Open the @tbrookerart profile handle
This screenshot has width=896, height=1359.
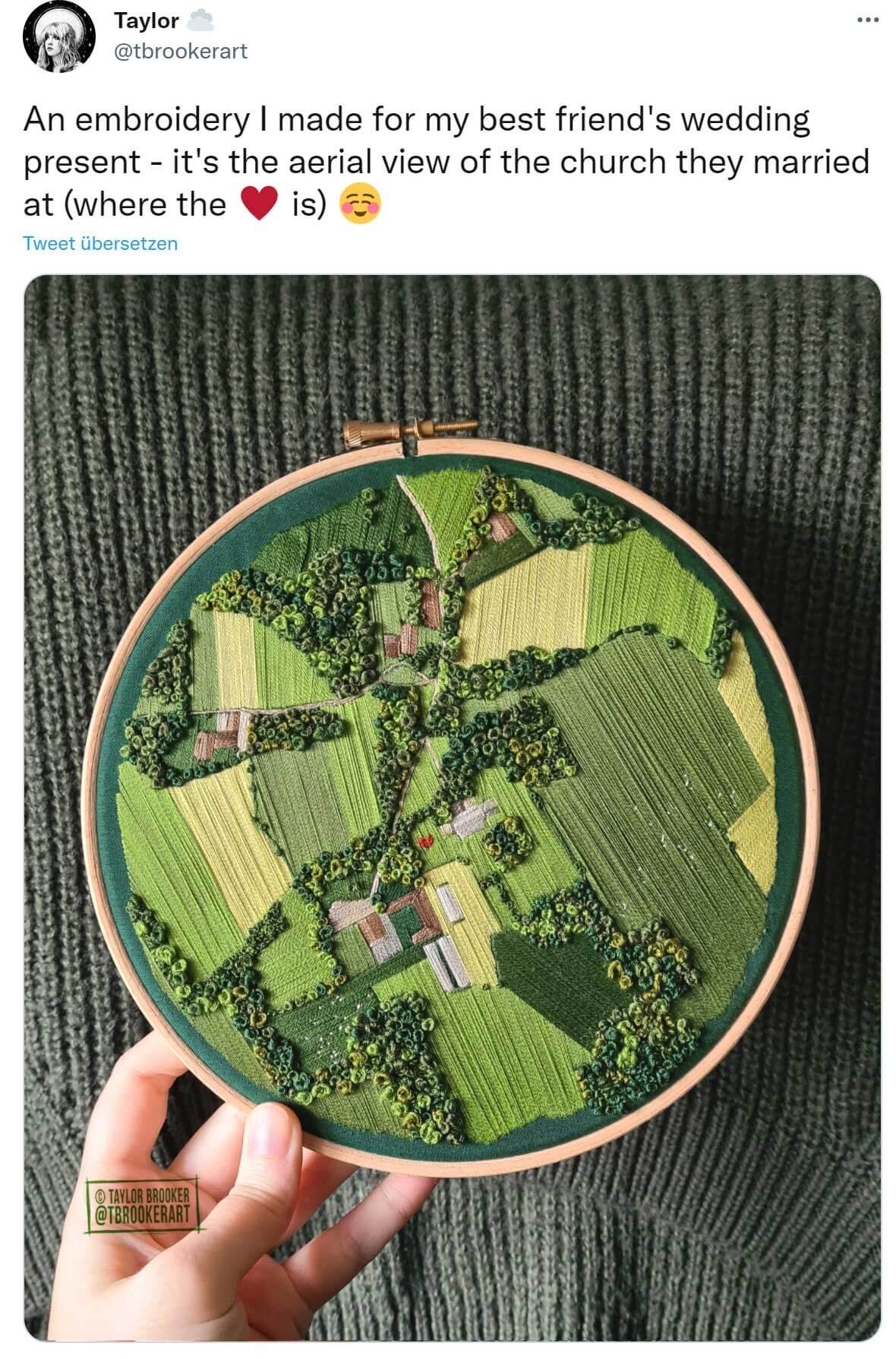181,51
